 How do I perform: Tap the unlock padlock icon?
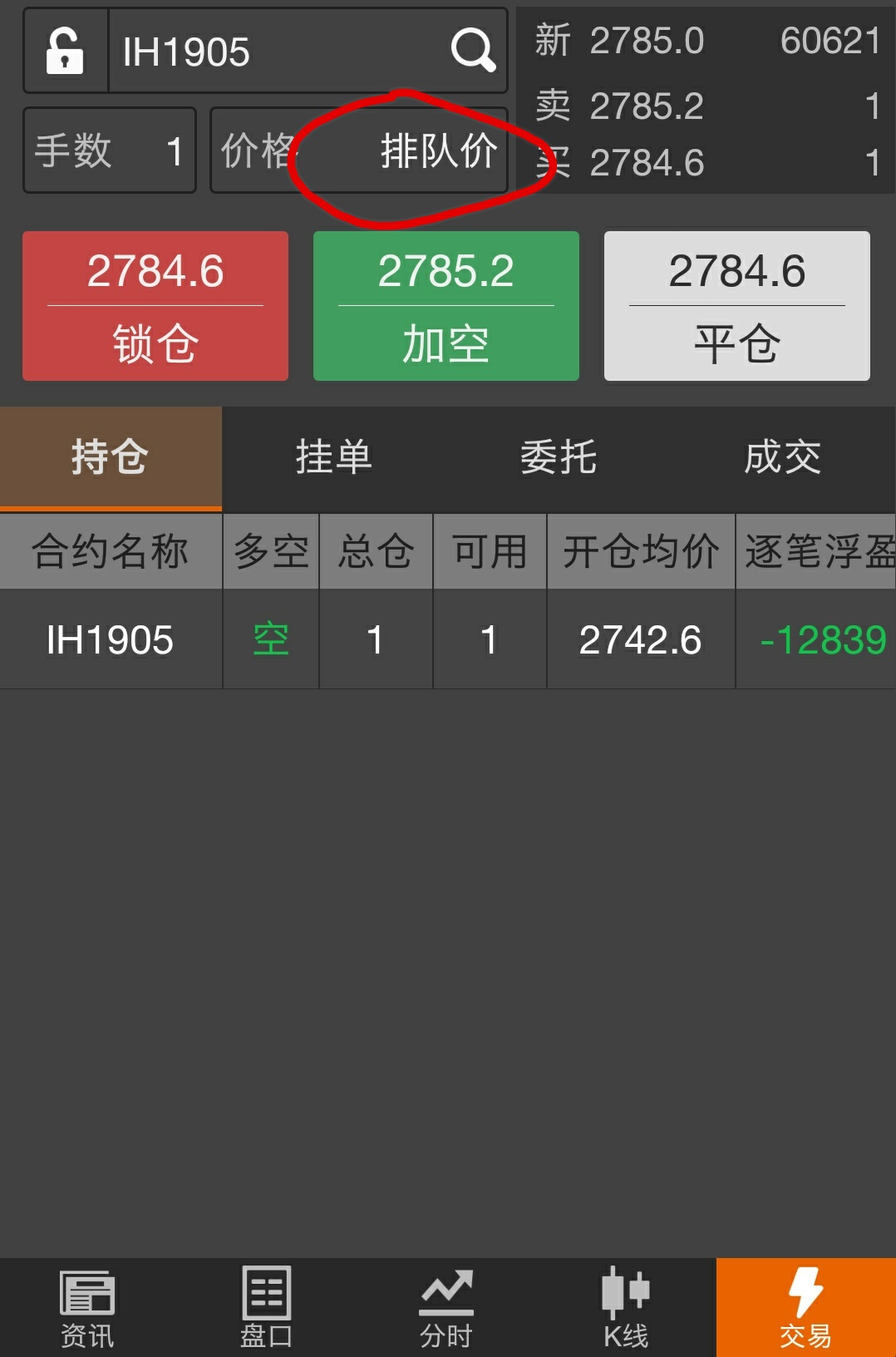(65, 51)
